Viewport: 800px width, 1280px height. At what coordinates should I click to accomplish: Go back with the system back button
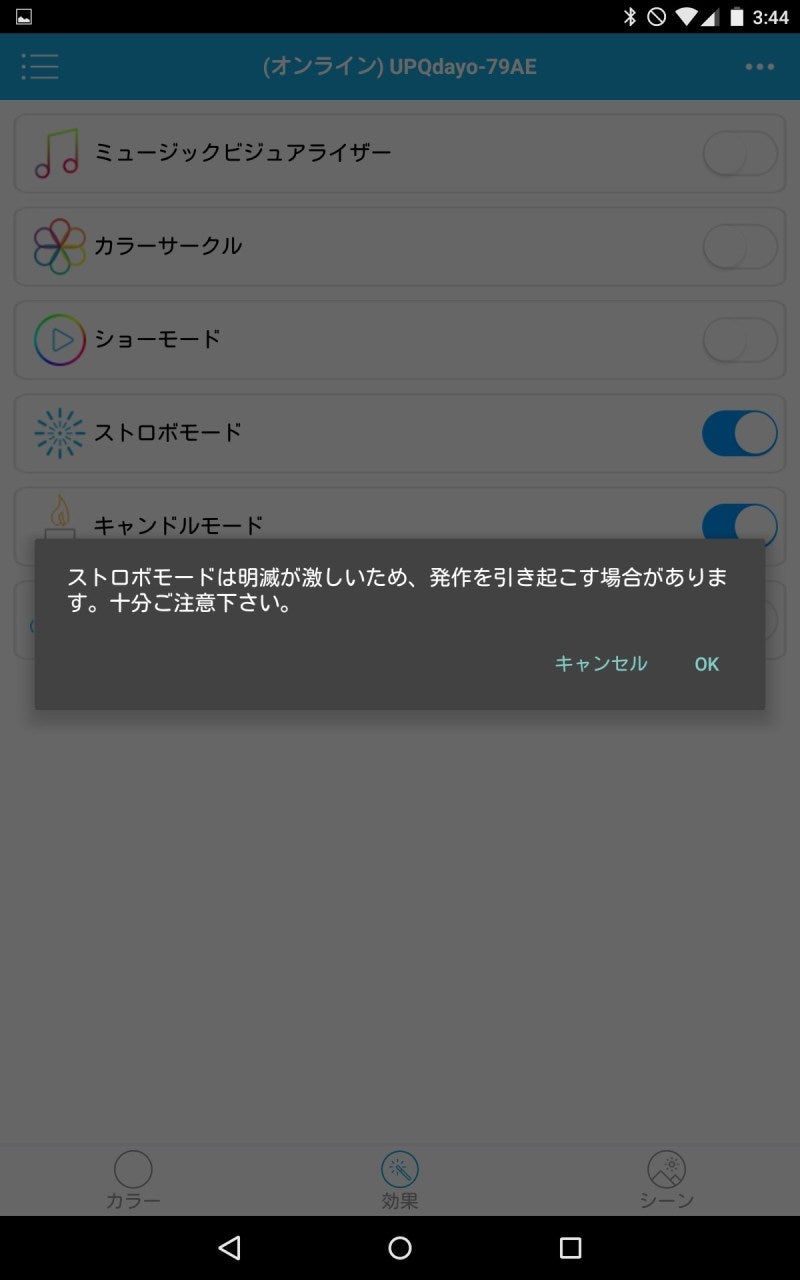pyautogui.click(x=230, y=1247)
